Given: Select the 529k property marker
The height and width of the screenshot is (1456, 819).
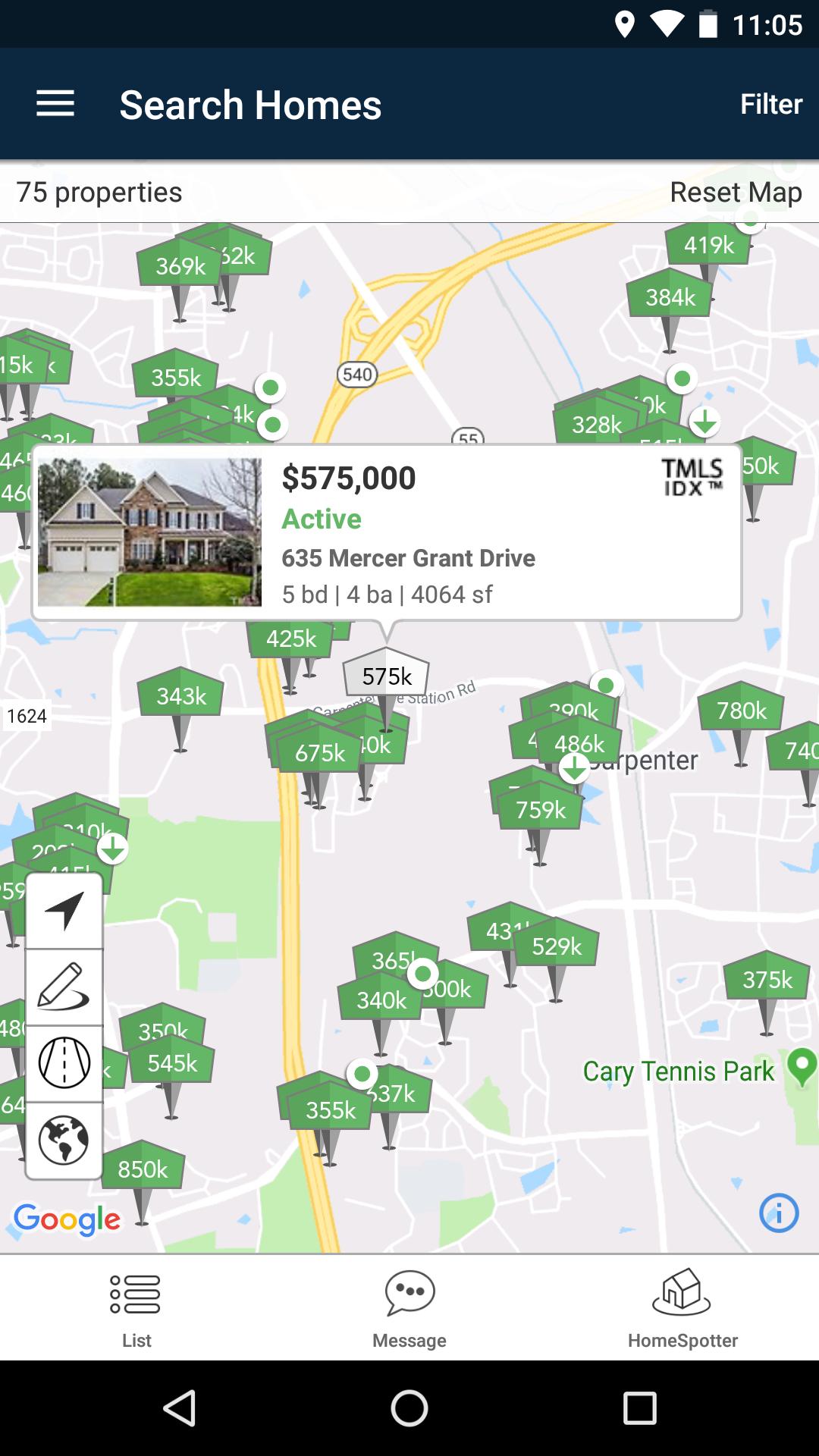Looking at the screenshot, I should click(557, 946).
